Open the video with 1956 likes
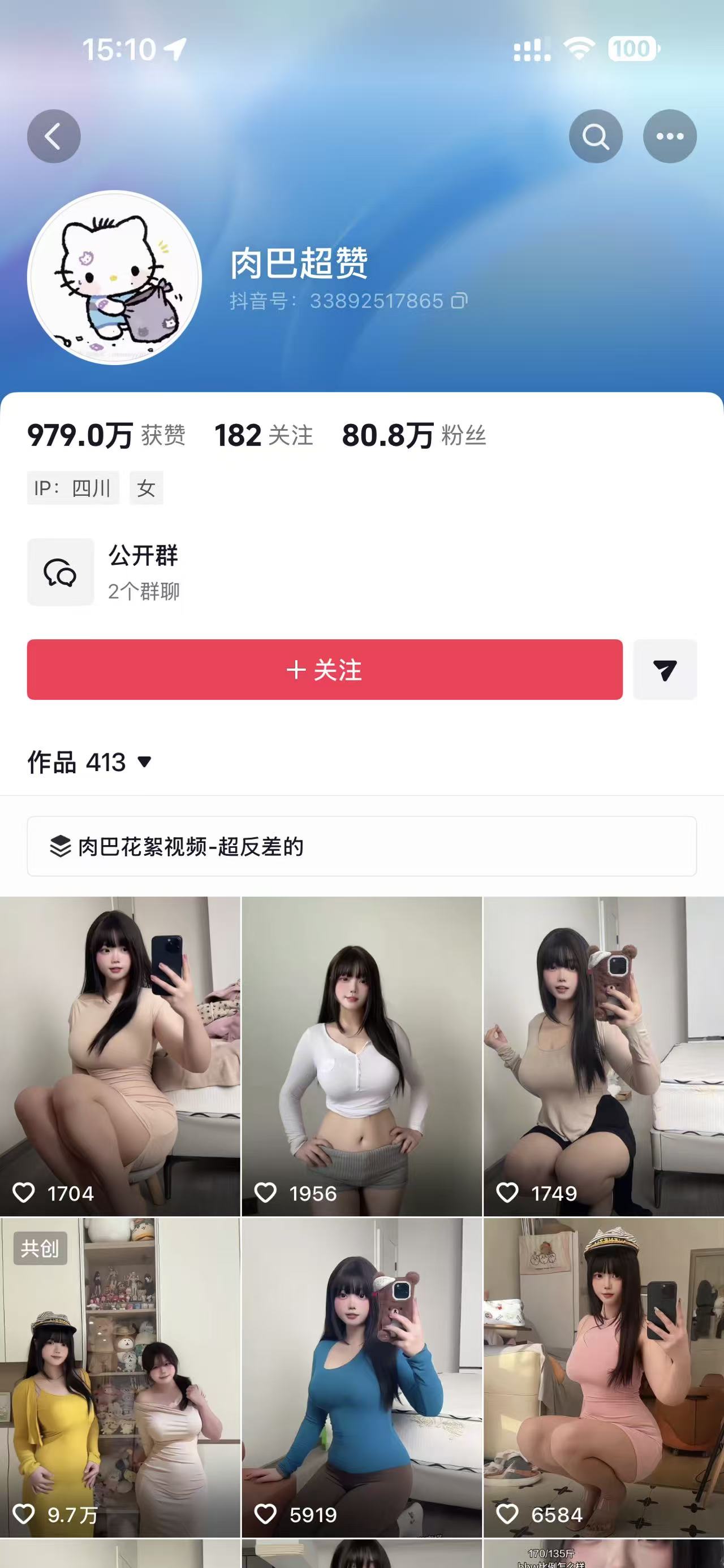Screen dimensions: 724x1568 [x=361, y=1056]
